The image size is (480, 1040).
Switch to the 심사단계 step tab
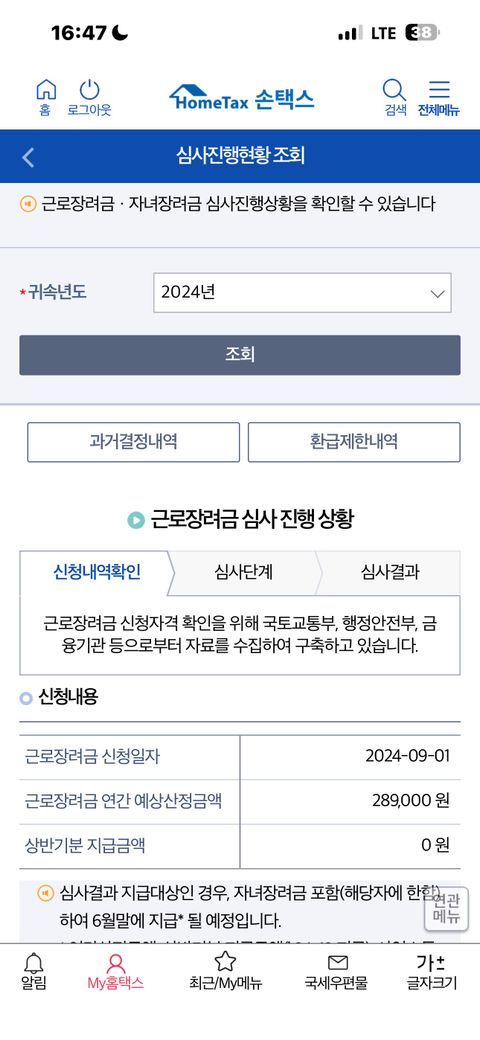pos(244,572)
